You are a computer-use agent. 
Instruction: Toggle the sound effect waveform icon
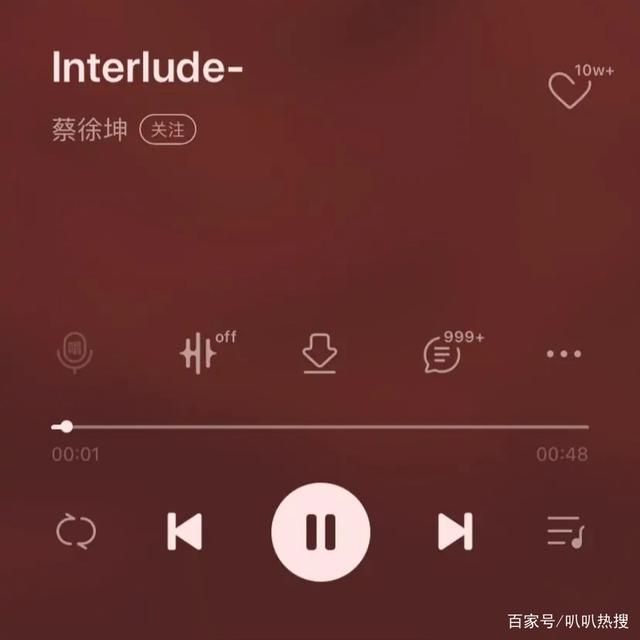click(x=199, y=354)
